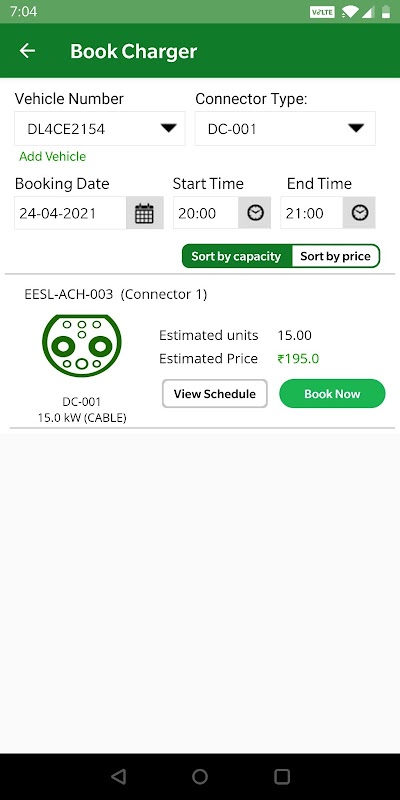Book Now for EESL-ACH-003 charger

pos(332,393)
